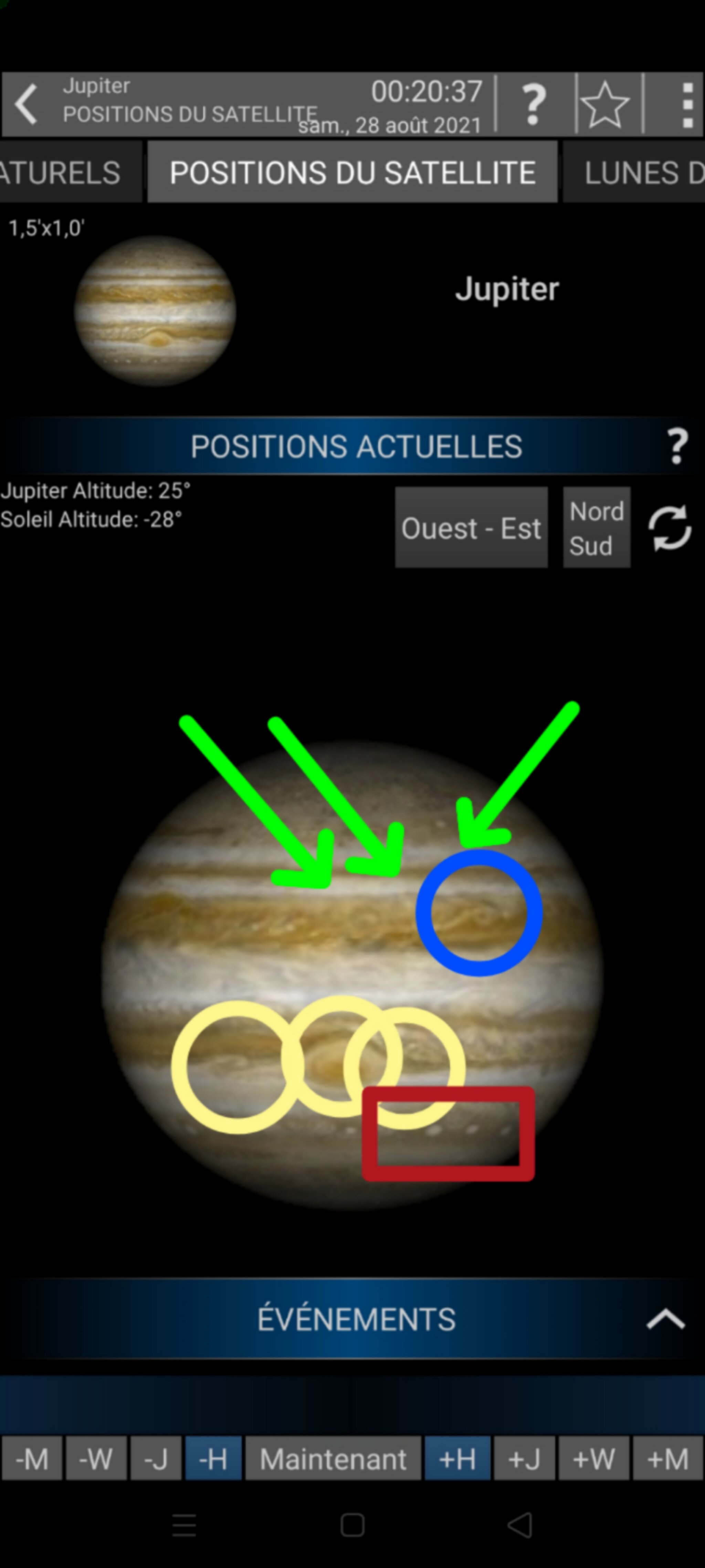This screenshot has width=705, height=1568.
Task: Advance one week with +W
Action: click(594, 1458)
